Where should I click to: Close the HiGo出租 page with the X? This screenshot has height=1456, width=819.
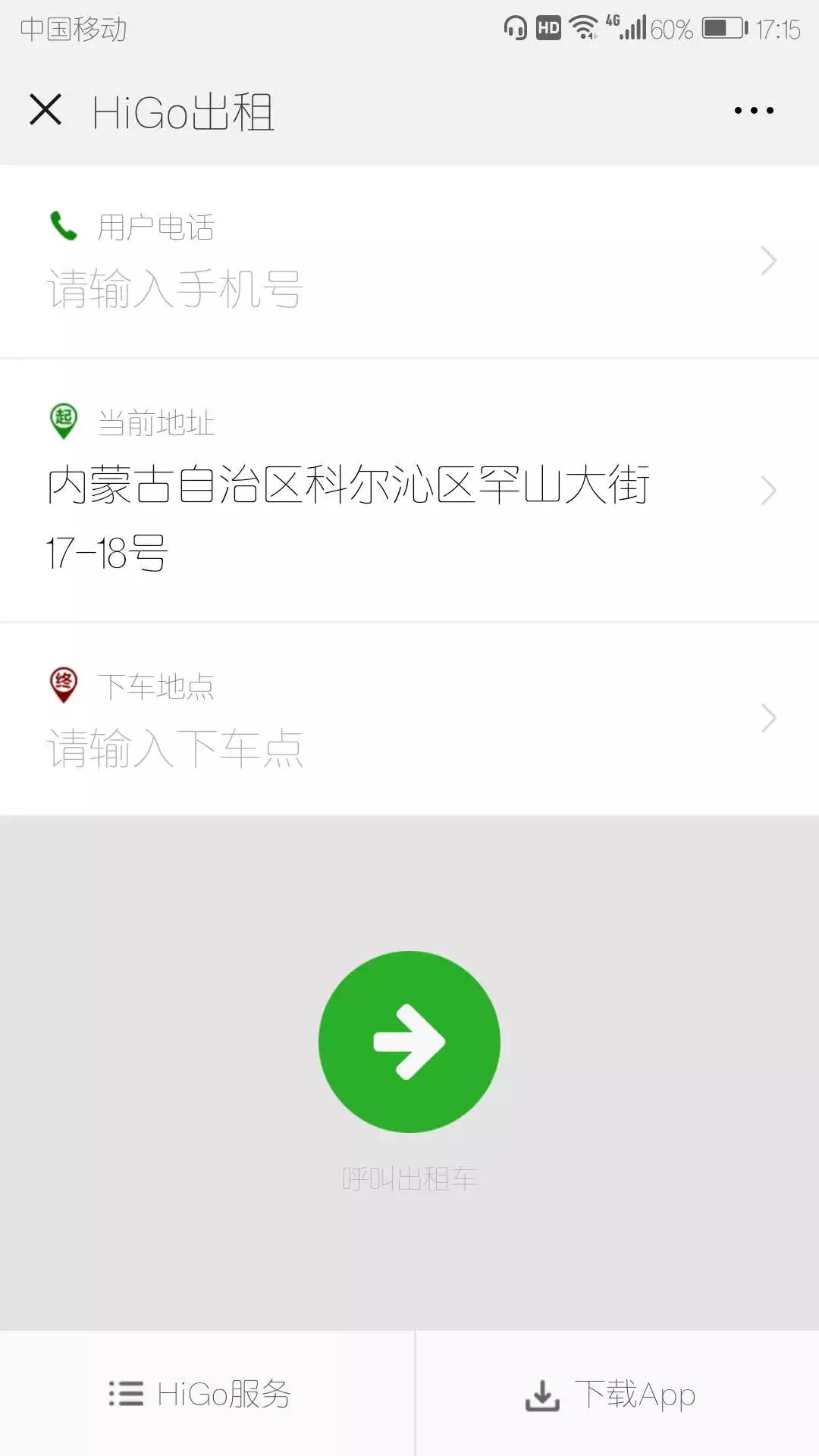47,110
